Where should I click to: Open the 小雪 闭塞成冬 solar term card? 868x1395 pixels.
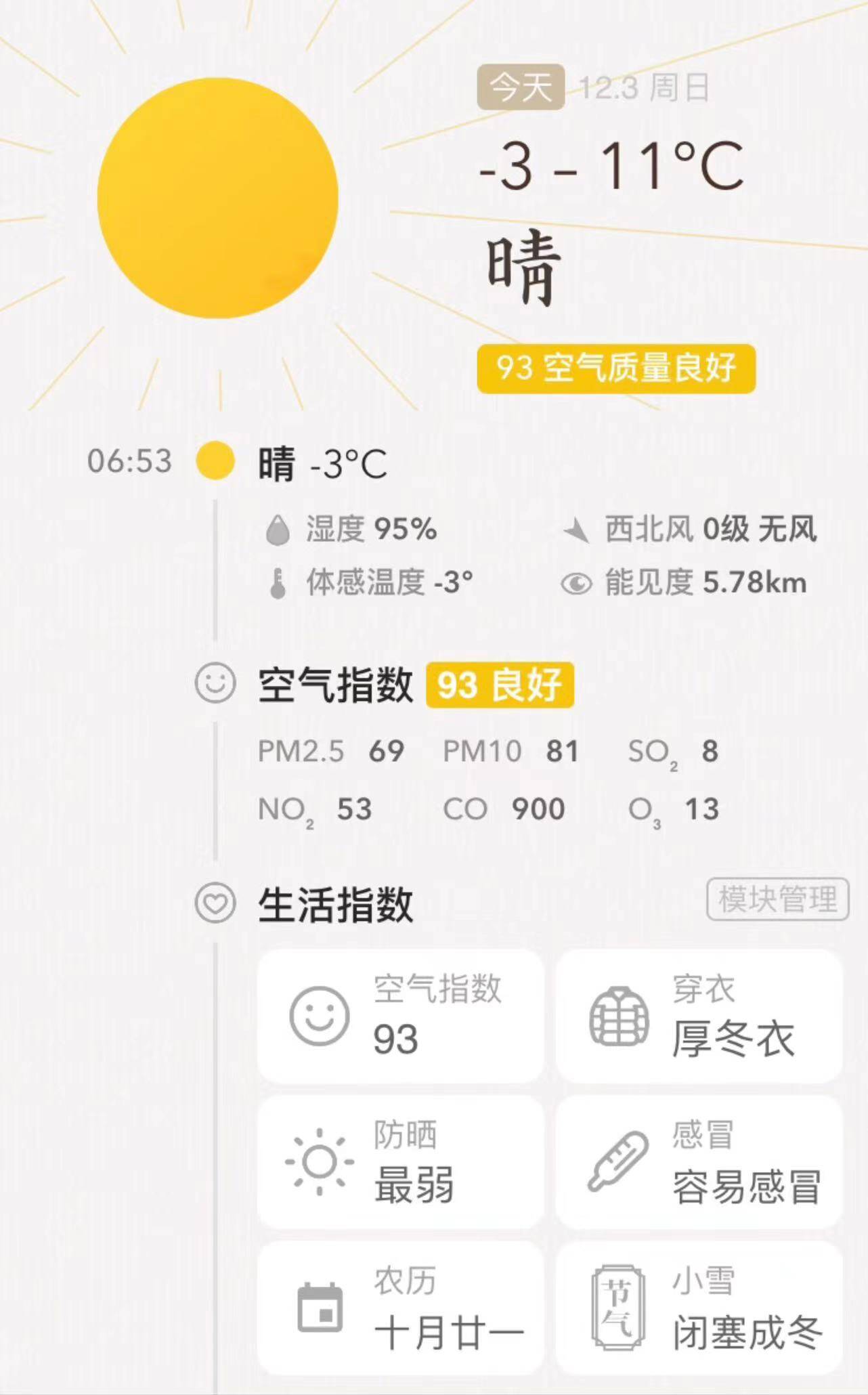click(699, 1308)
